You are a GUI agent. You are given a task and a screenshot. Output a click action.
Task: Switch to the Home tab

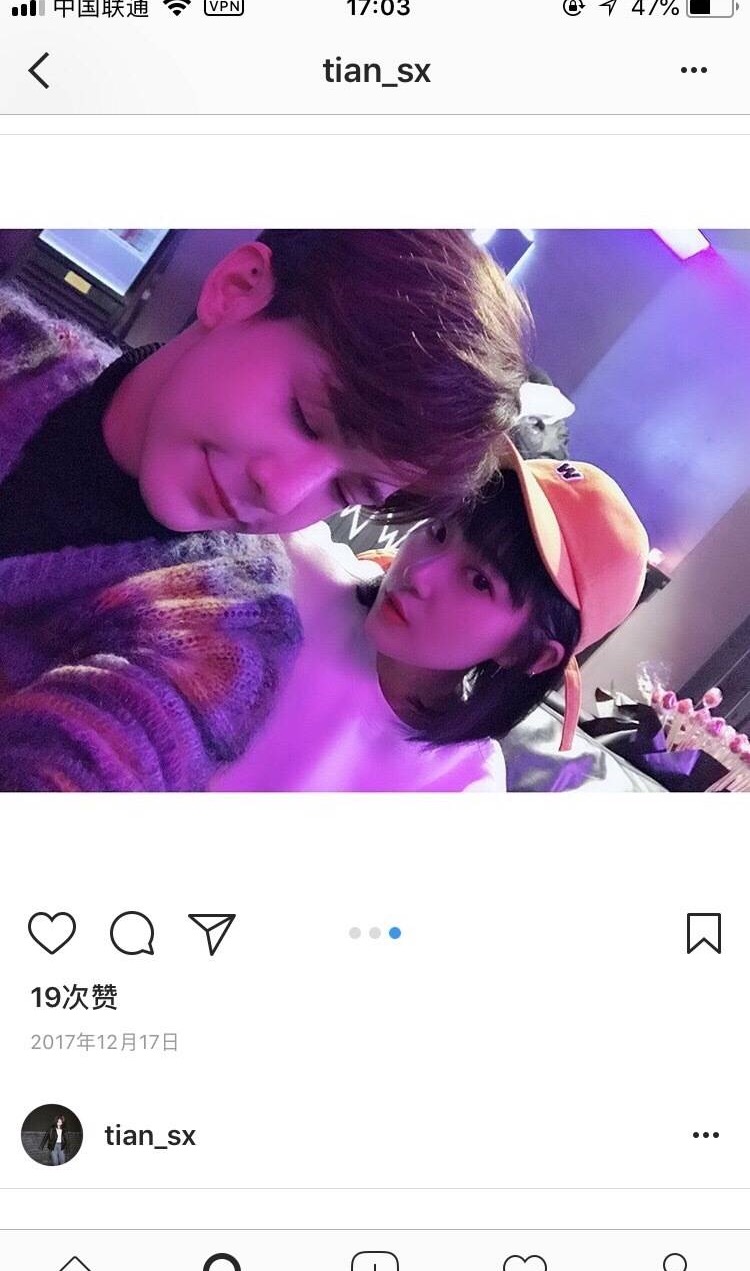75,1262
